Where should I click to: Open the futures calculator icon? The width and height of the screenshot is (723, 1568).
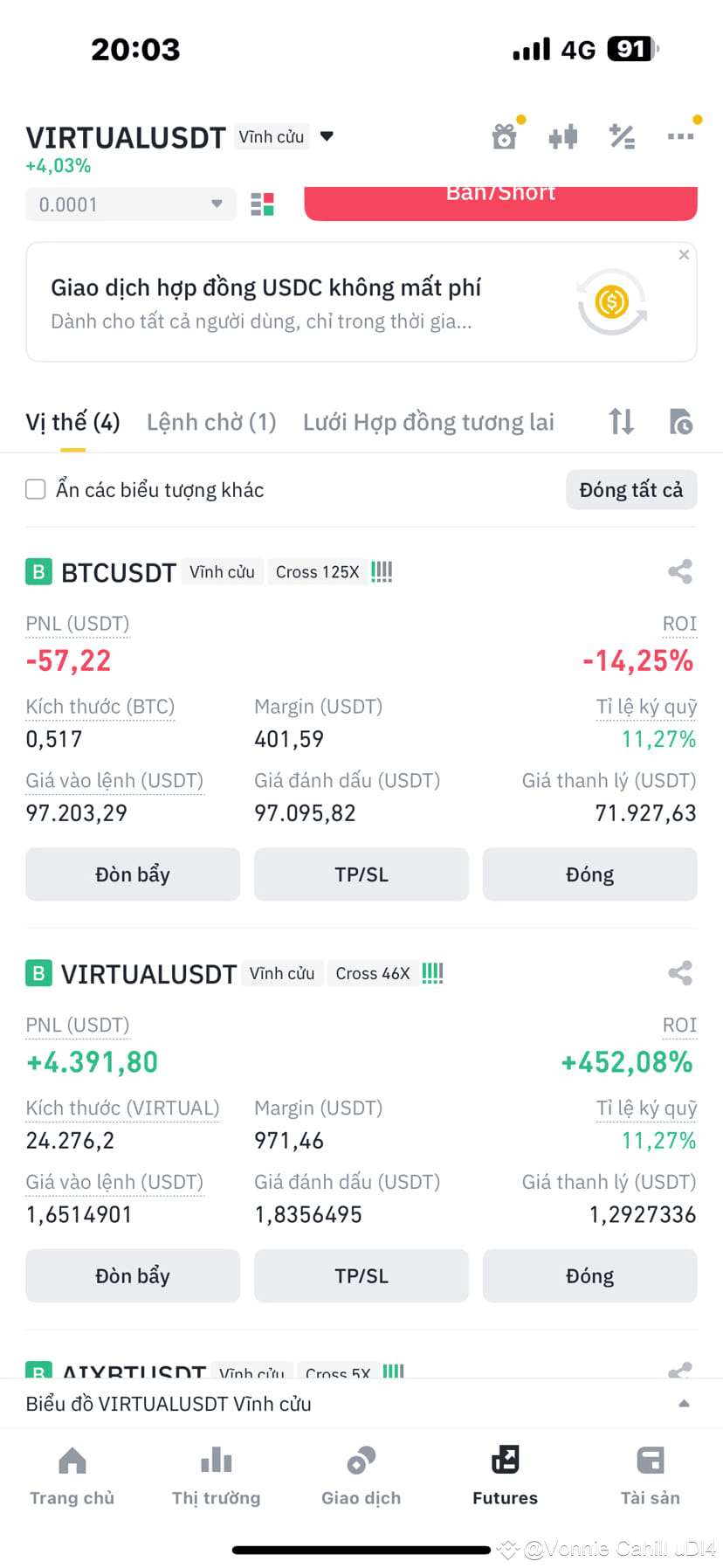pyautogui.click(x=622, y=136)
